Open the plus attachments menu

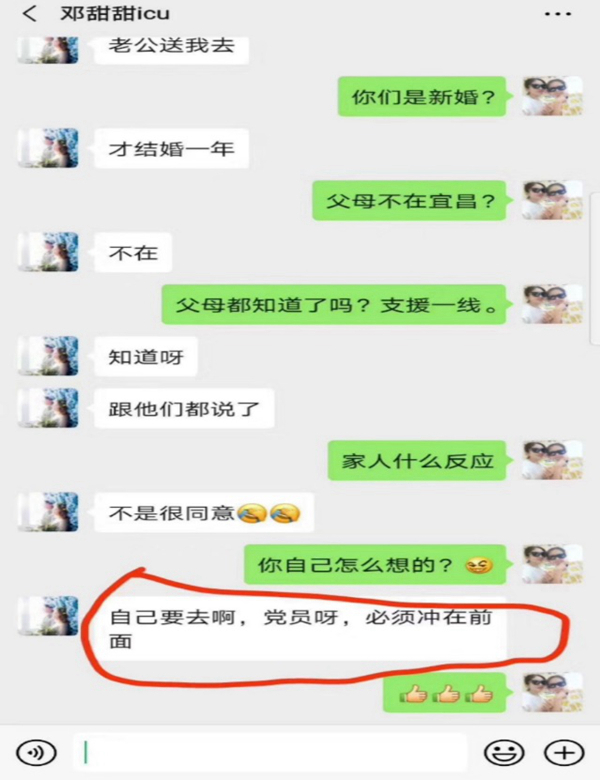pos(562,752)
